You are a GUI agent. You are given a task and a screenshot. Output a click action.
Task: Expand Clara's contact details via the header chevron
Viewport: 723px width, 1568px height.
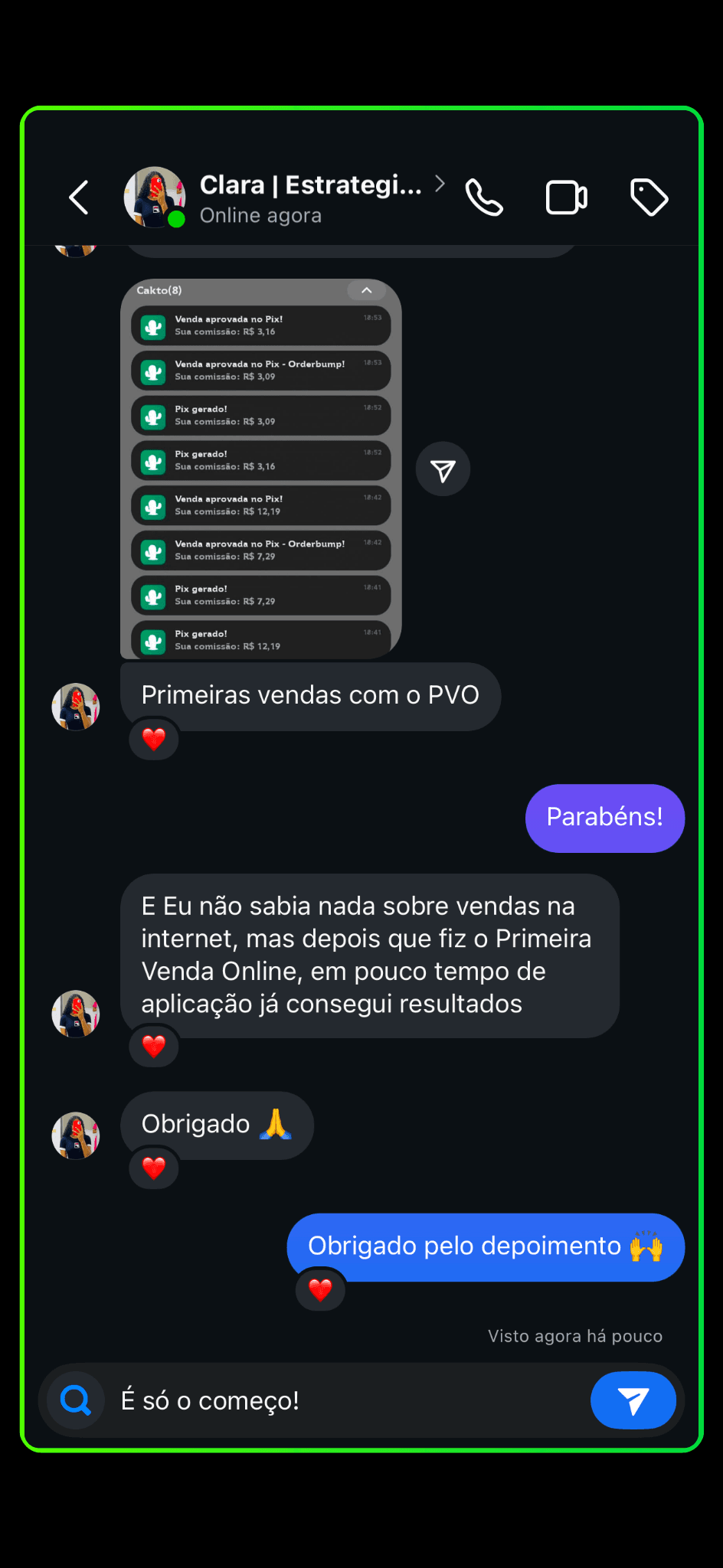click(x=440, y=184)
